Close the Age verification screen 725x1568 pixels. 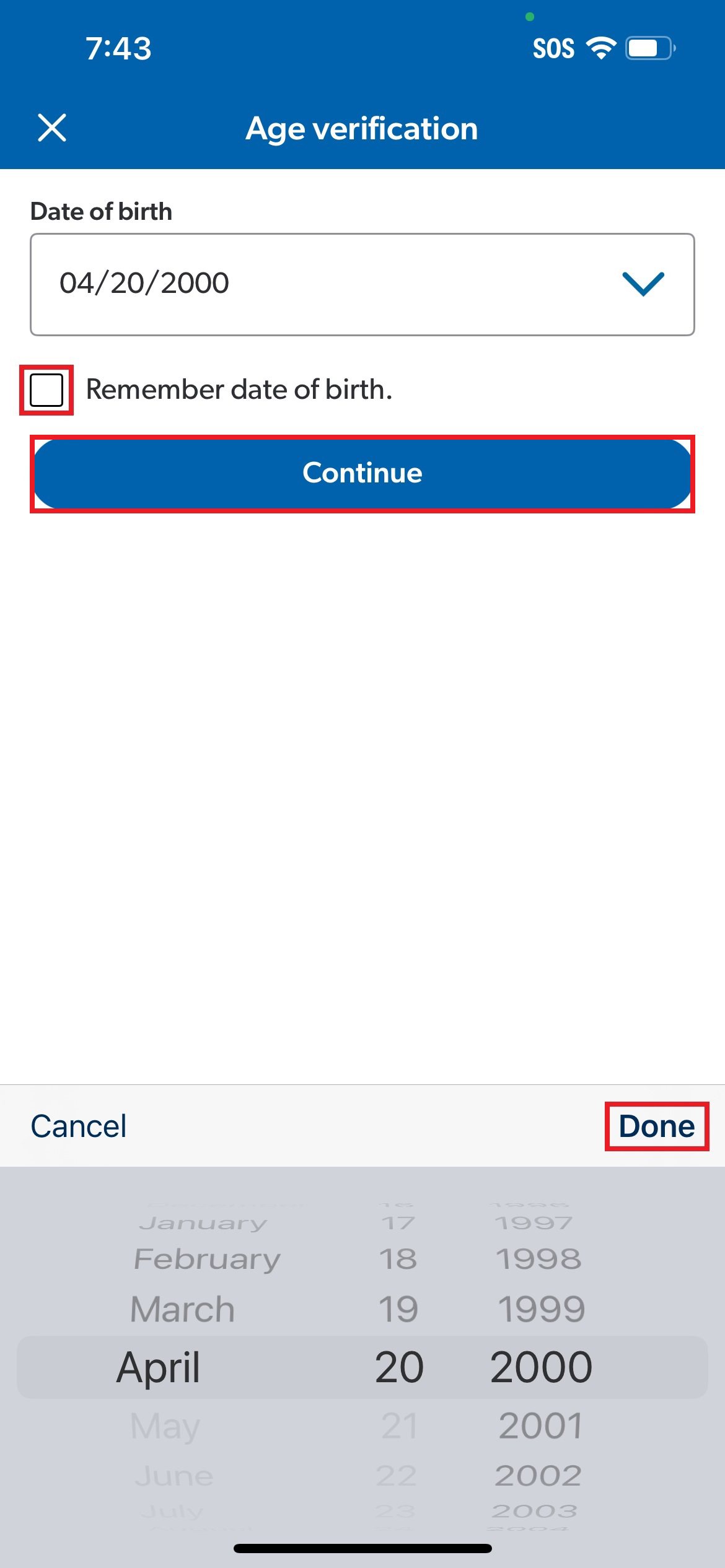click(x=52, y=128)
